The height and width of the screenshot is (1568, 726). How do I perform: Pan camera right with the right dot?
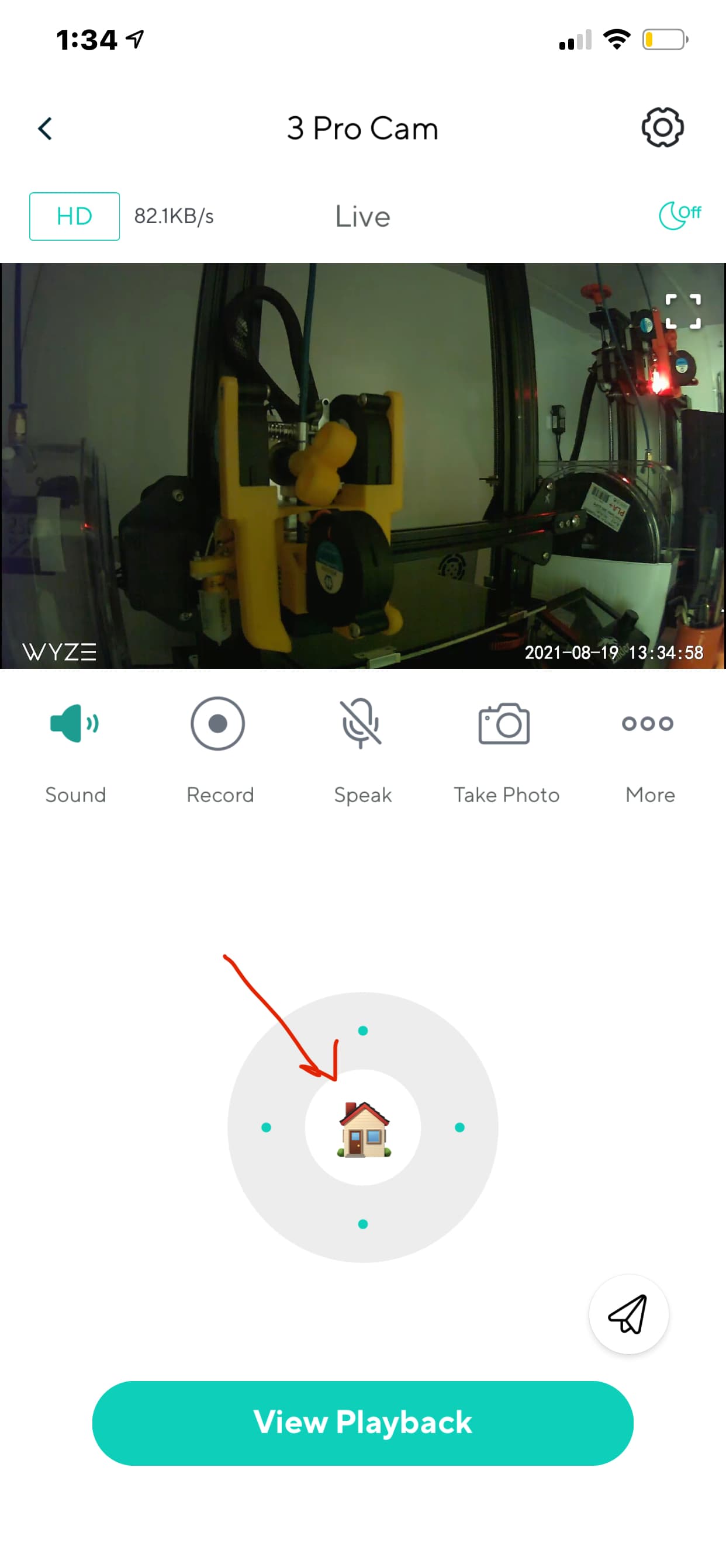pyautogui.click(x=460, y=1128)
